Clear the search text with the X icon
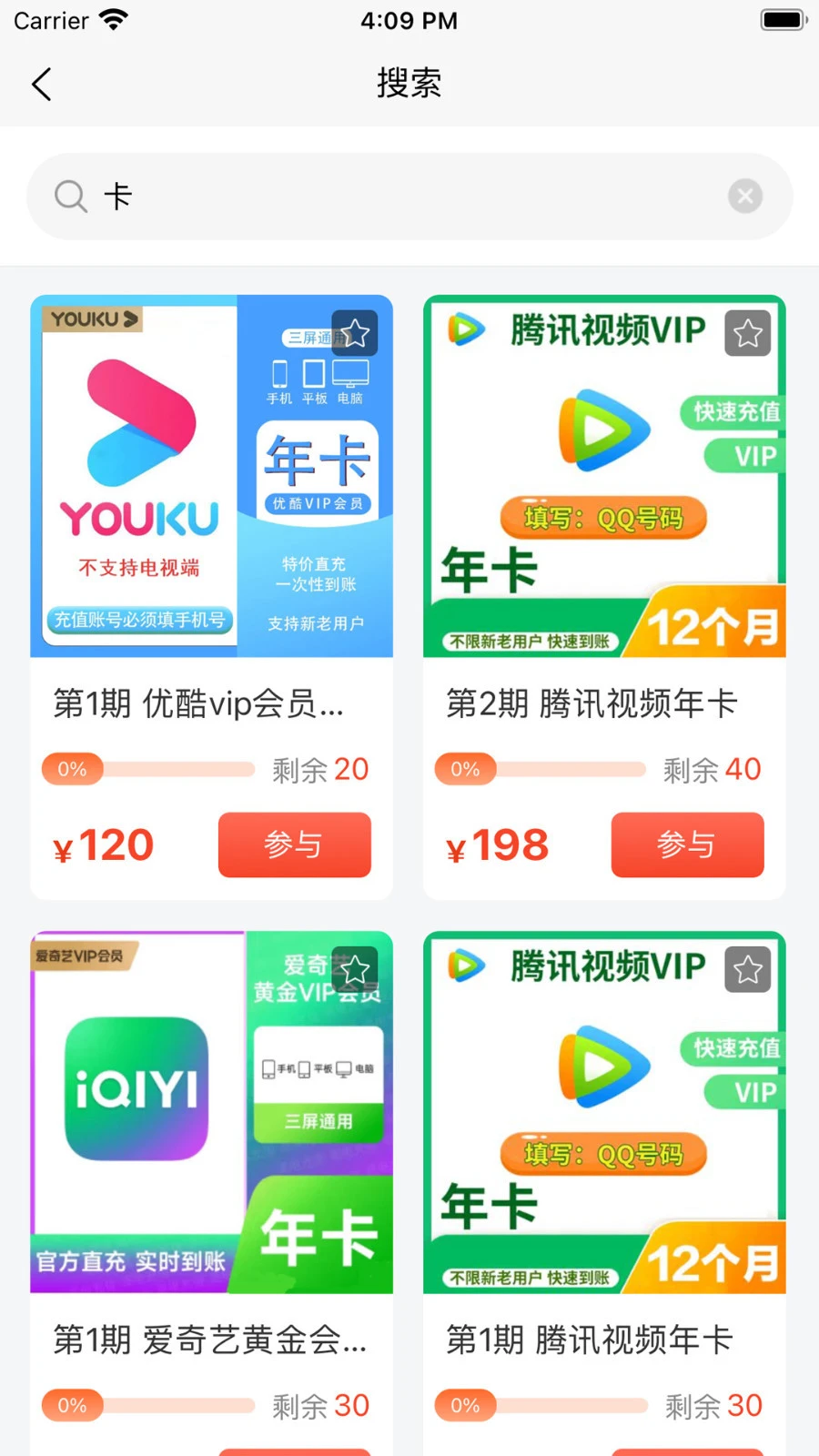The width and height of the screenshot is (819, 1456). tap(745, 196)
